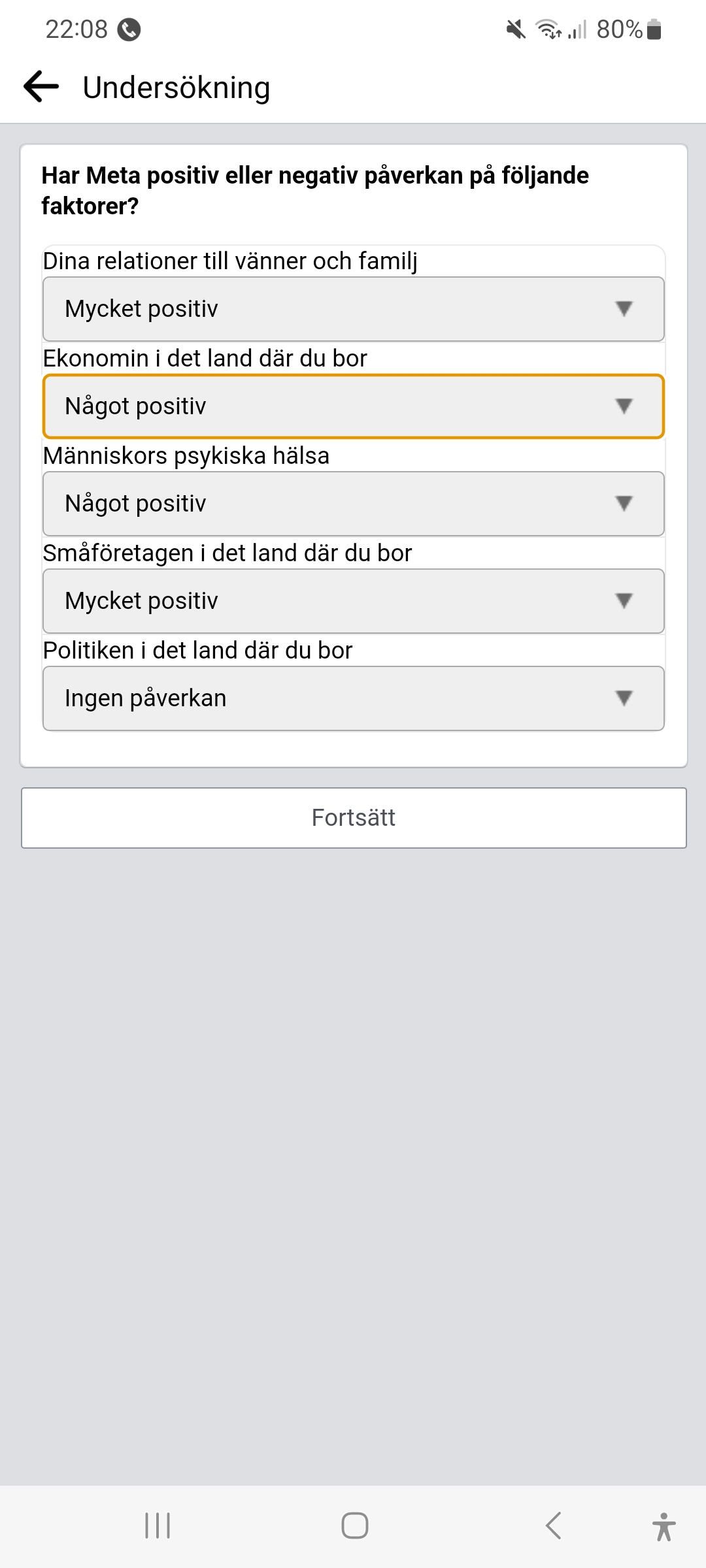Expand the Människors psykiska hälsa dropdown
The image size is (706, 1568).
pos(353,504)
